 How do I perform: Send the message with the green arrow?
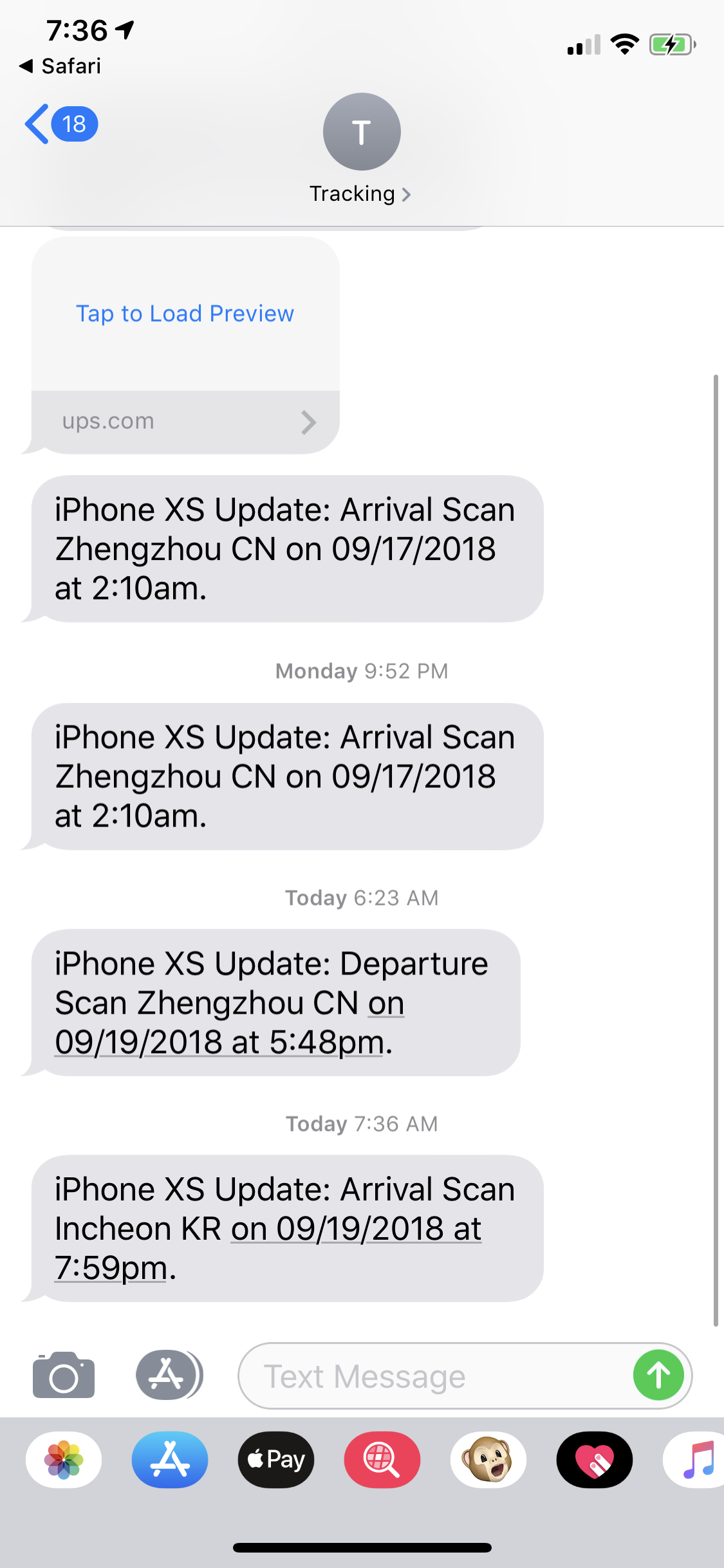[x=658, y=1376]
